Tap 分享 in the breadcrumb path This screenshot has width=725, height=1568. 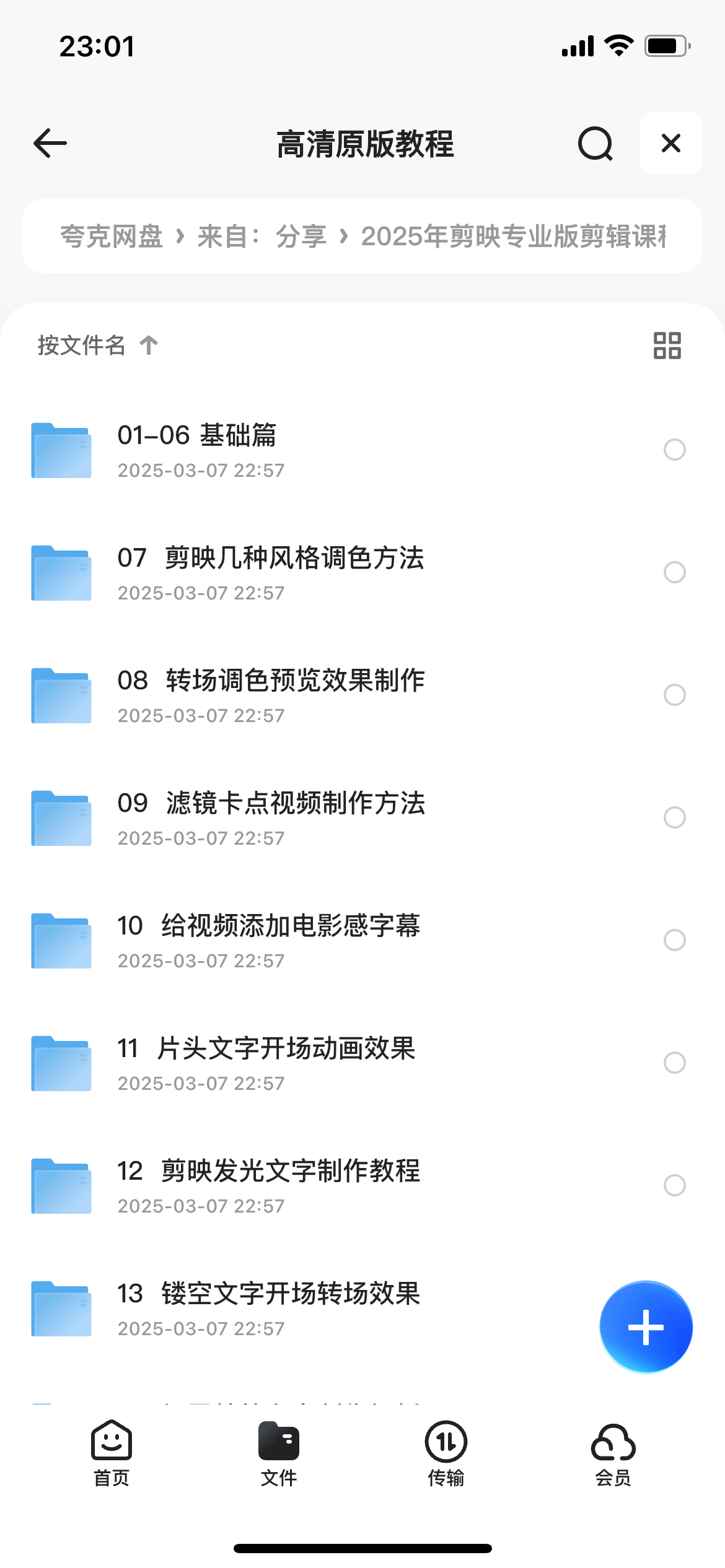pyautogui.click(x=301, y=236)
